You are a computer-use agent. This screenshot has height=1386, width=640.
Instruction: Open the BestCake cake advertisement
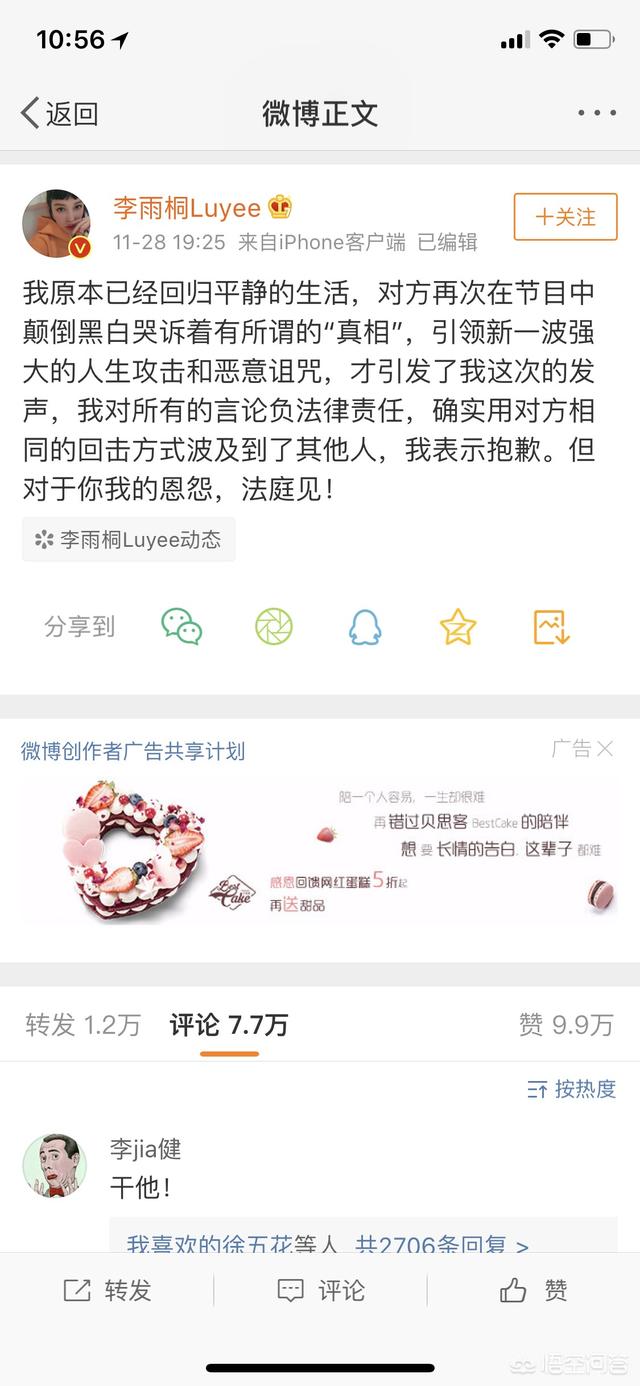click(320, 850)
